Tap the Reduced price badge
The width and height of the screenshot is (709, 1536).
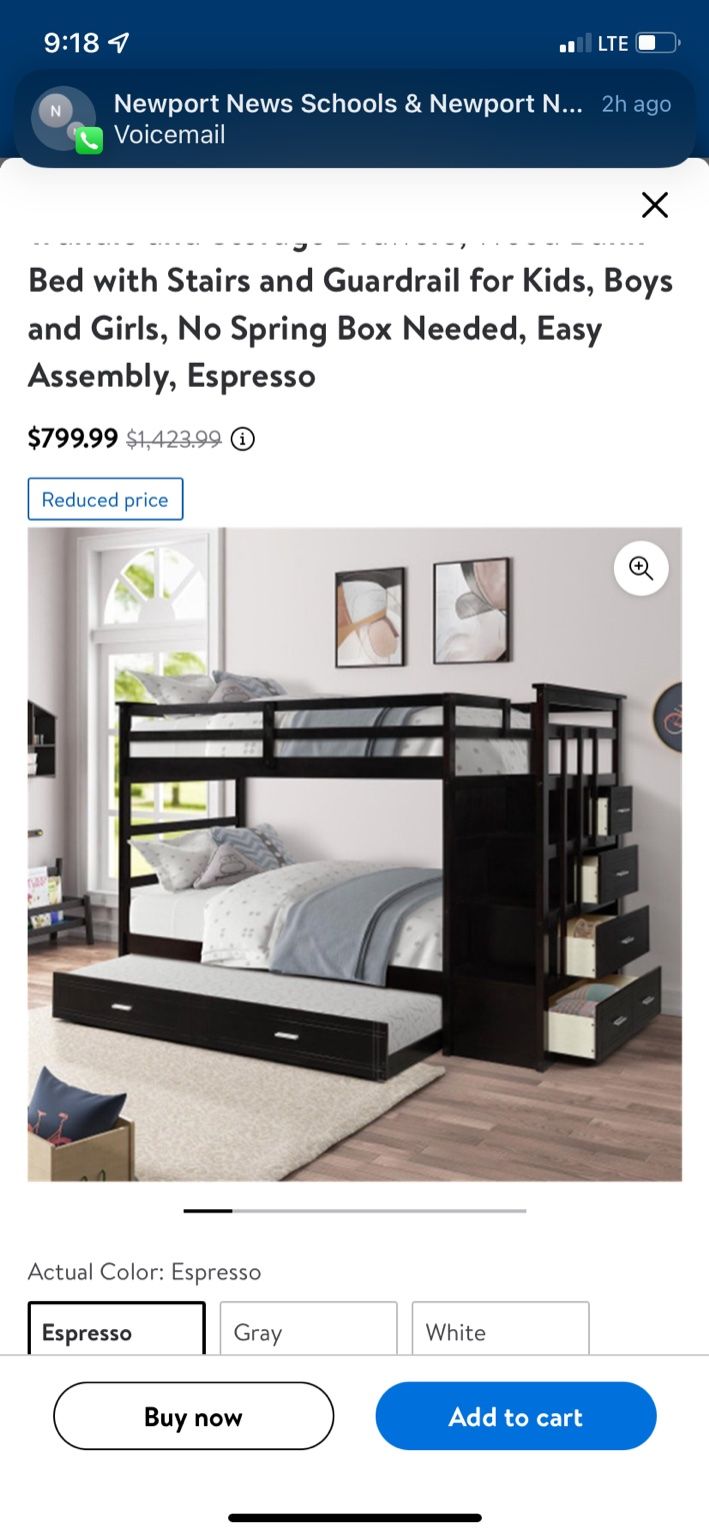coord(105,499)
